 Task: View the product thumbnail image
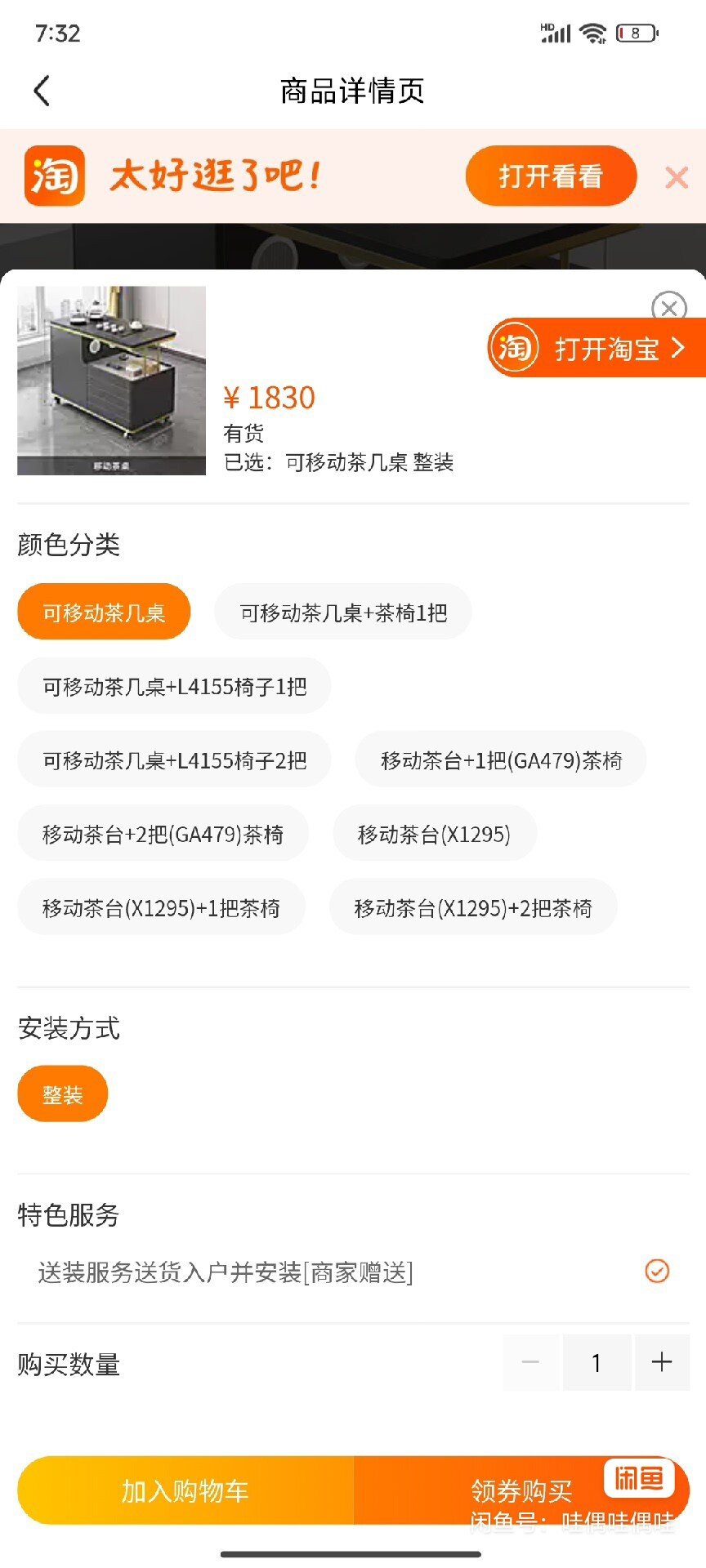tap(112, 380)
